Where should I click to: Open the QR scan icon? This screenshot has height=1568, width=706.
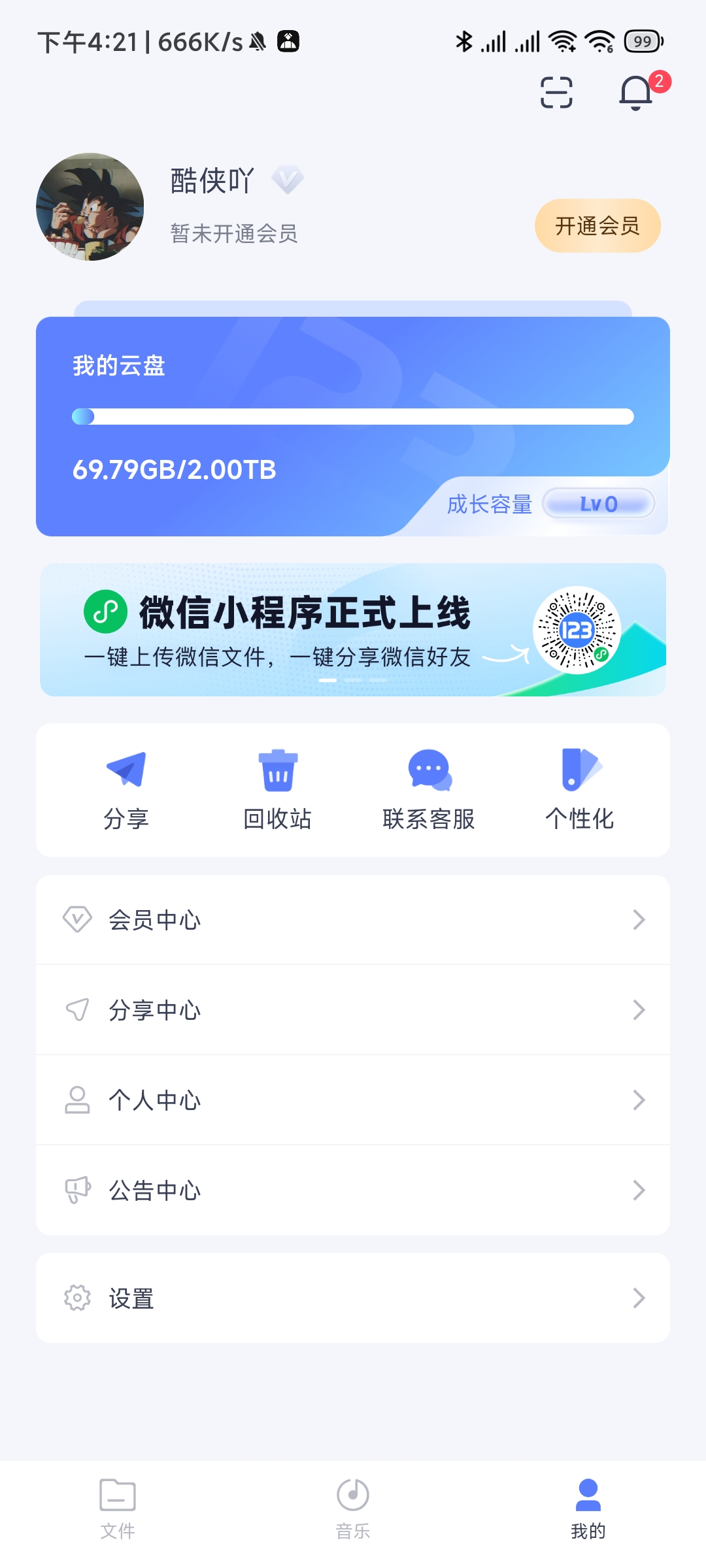pyautogui.click(x=556, y=92)
